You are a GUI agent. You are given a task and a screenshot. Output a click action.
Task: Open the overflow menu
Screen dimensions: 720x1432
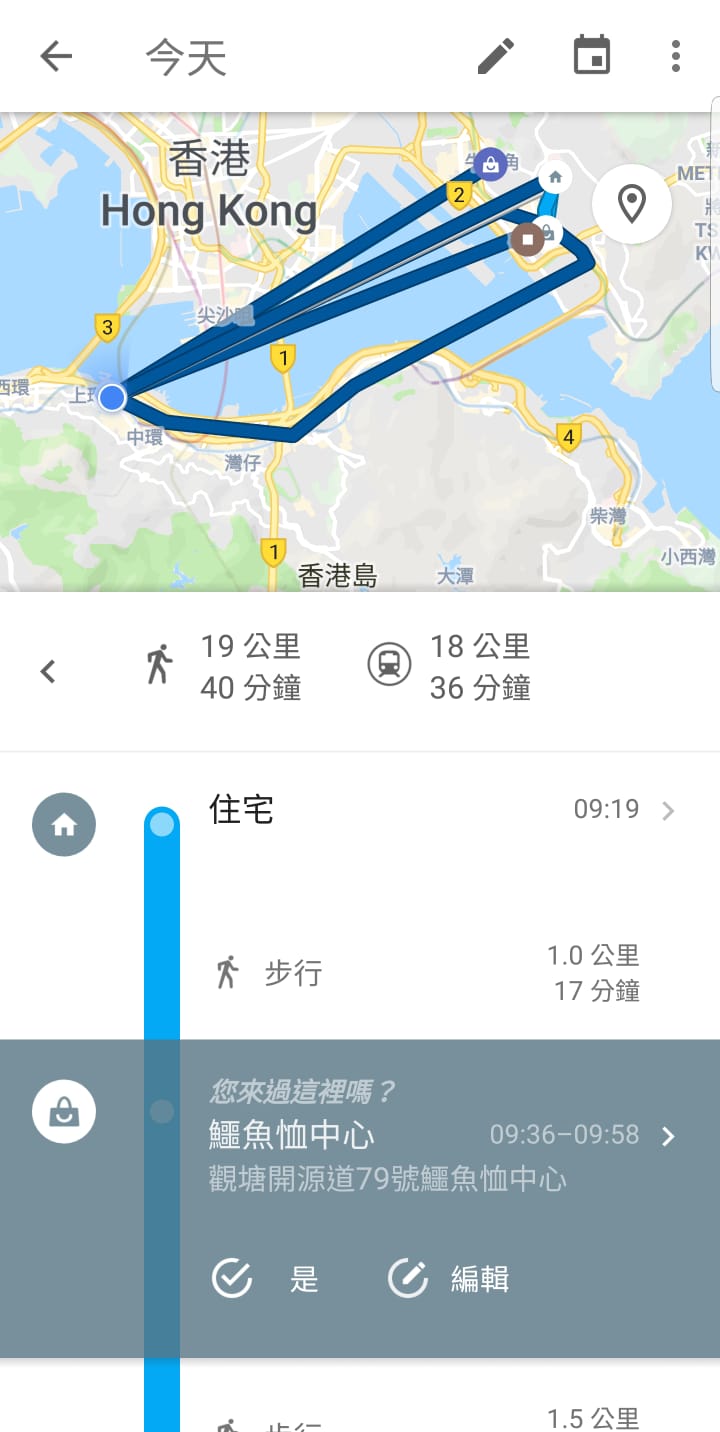tap(676, 56)
